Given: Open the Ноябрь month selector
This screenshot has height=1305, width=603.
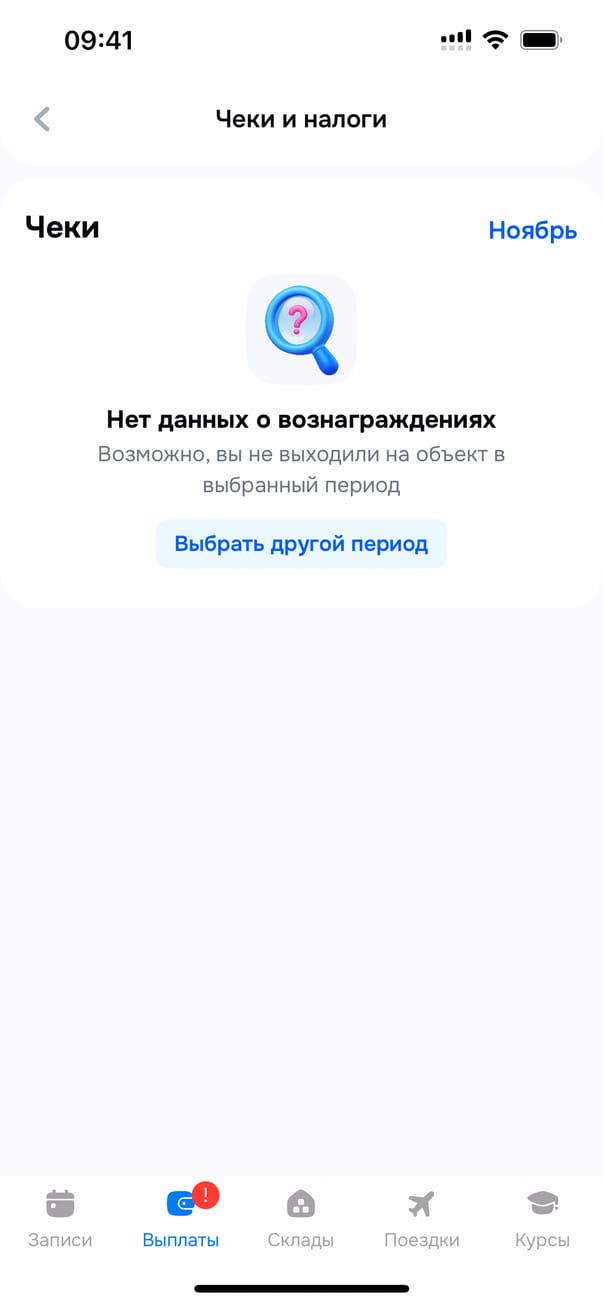Looking at the screenshot, I should (532, 230).
